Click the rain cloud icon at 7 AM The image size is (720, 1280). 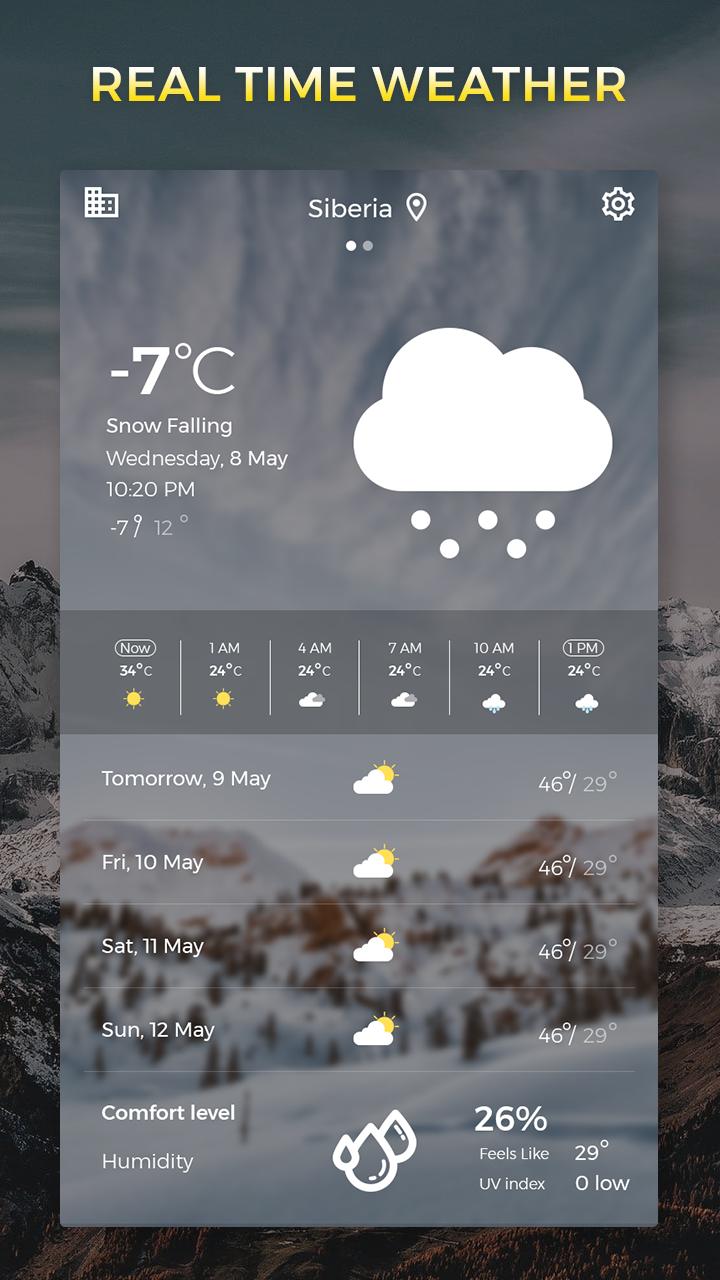point(404,699)
